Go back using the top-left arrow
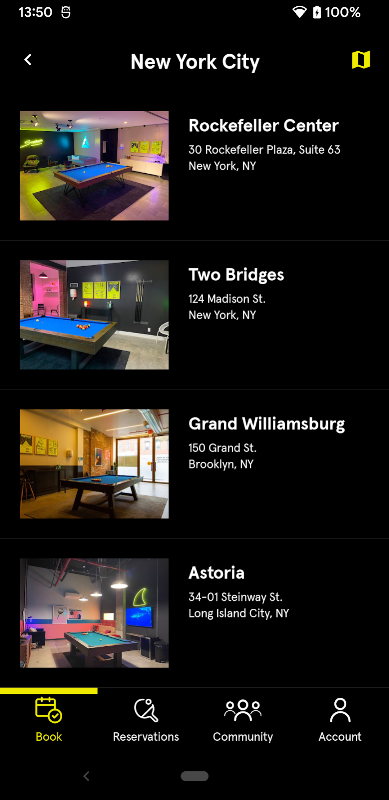 coord(28,60)
